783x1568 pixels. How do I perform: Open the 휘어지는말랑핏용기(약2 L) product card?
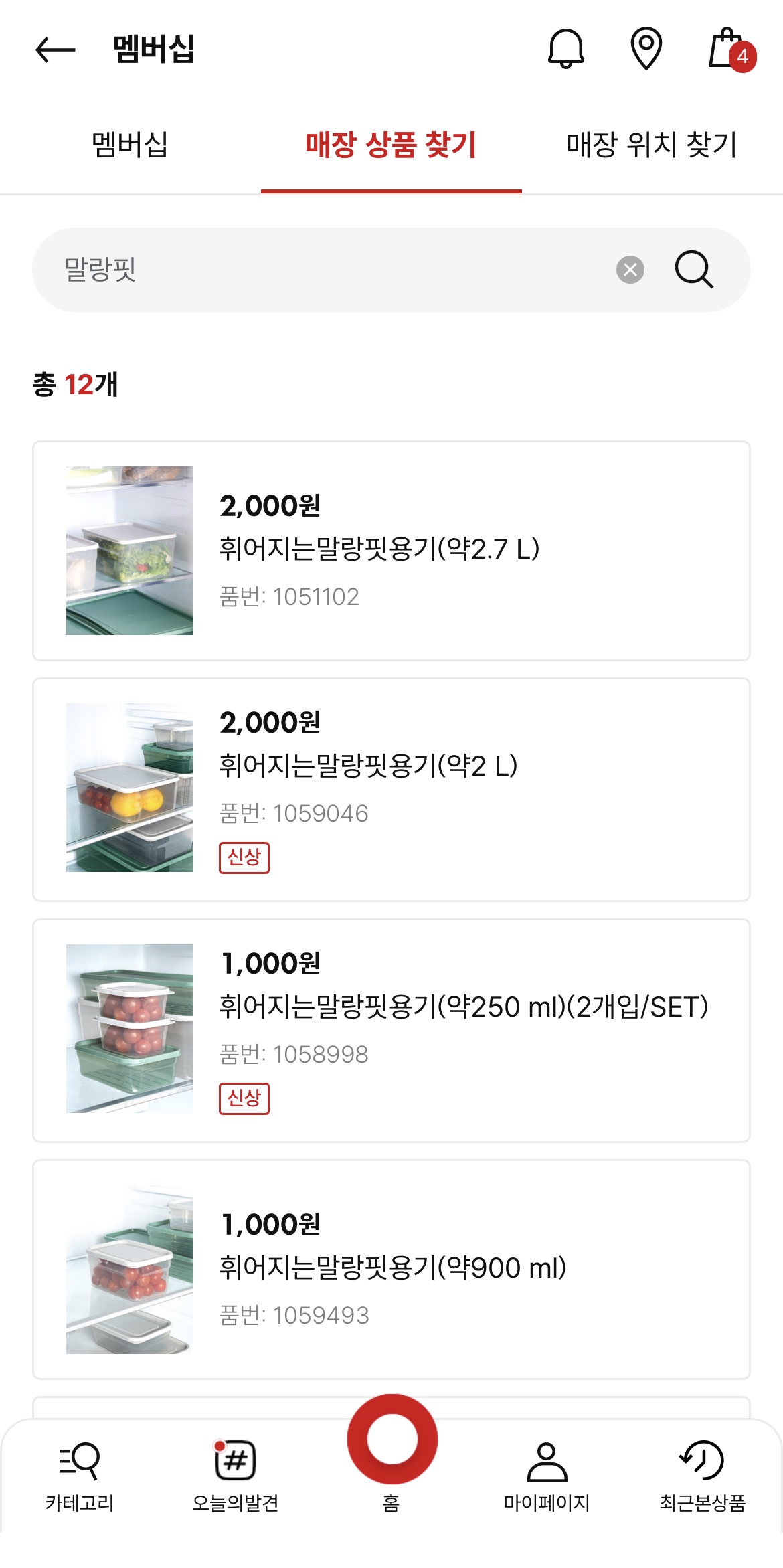pyautogui.click(x=391, y=789)
